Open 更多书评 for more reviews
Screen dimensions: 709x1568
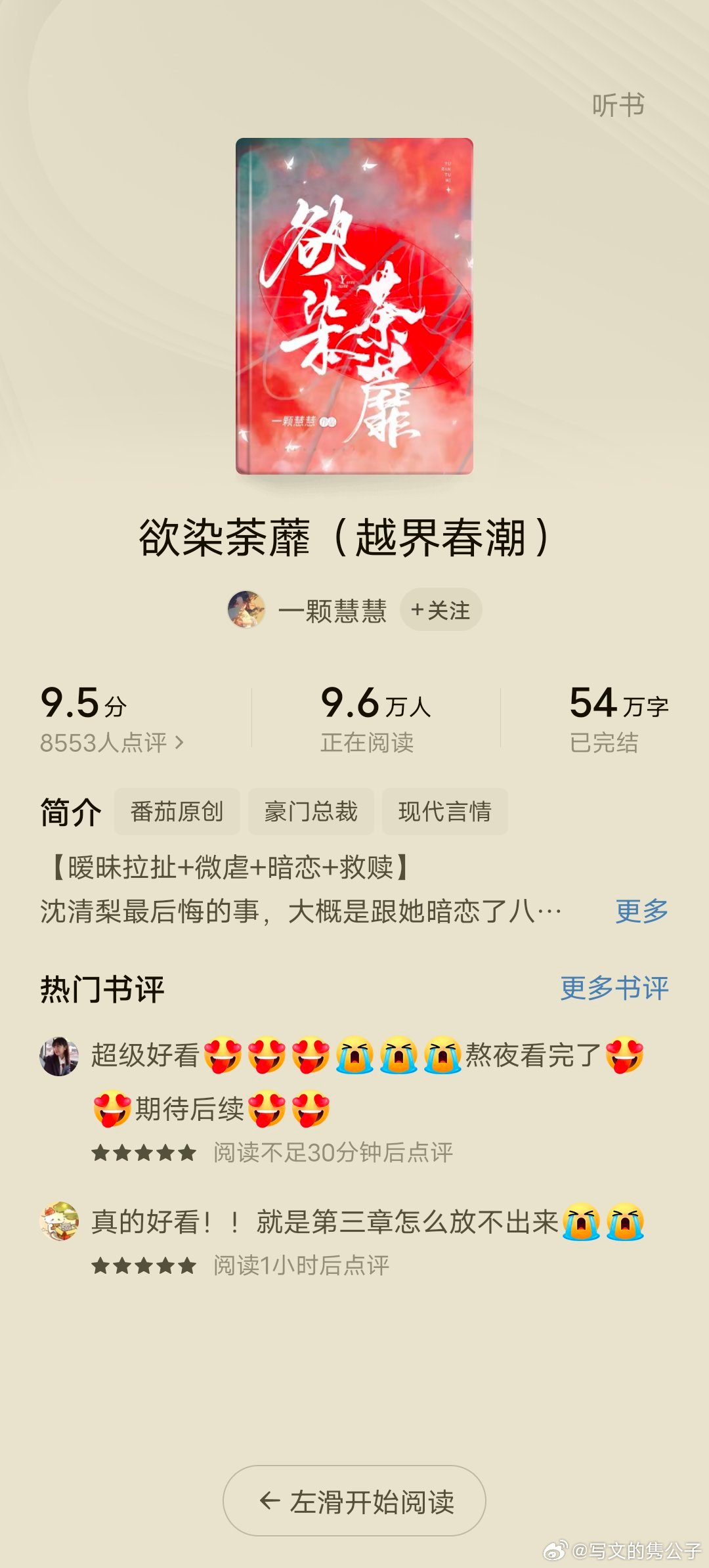point(614,988)
